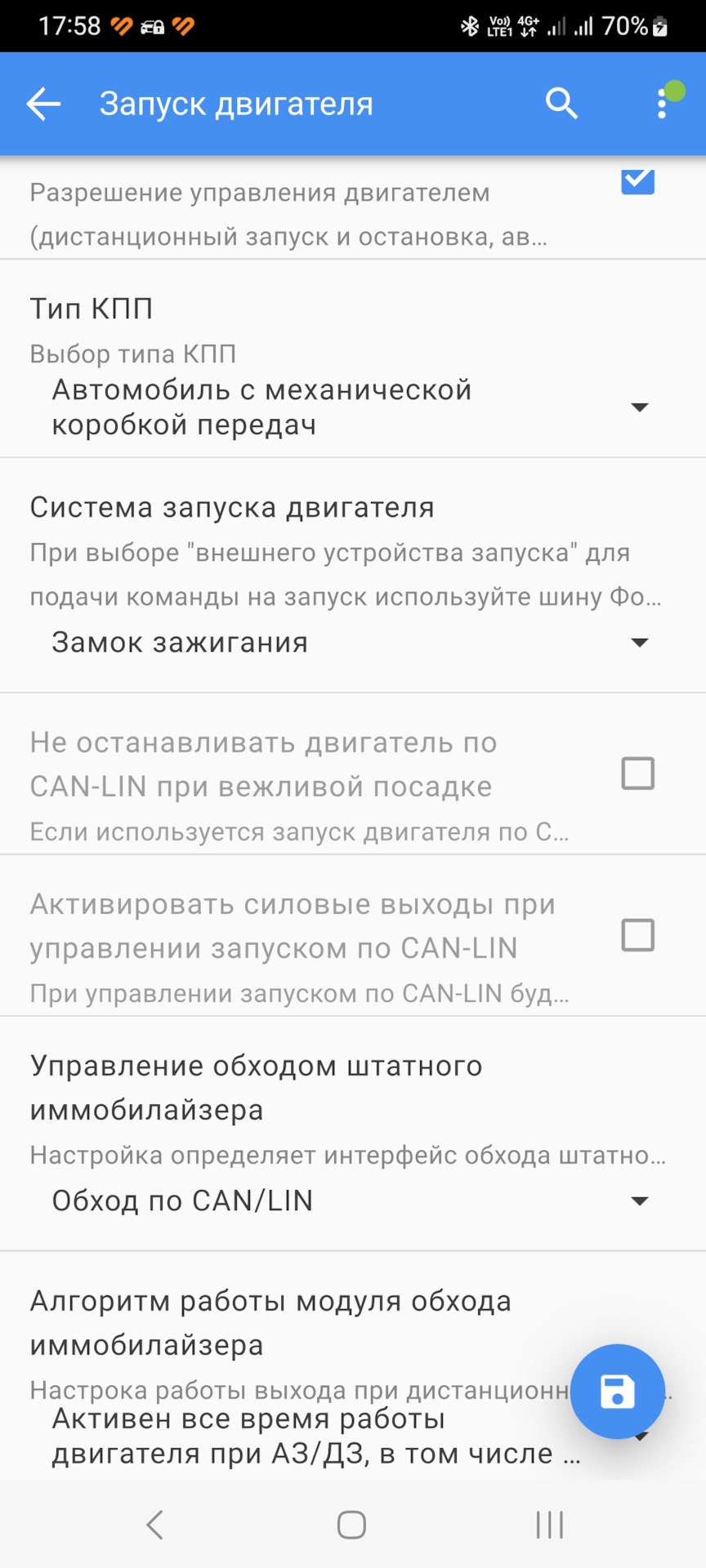This screenshot has height=1568, width=706.
Task: Toggle Активировать силовые выходы checkbox
Action: point(637,935)
